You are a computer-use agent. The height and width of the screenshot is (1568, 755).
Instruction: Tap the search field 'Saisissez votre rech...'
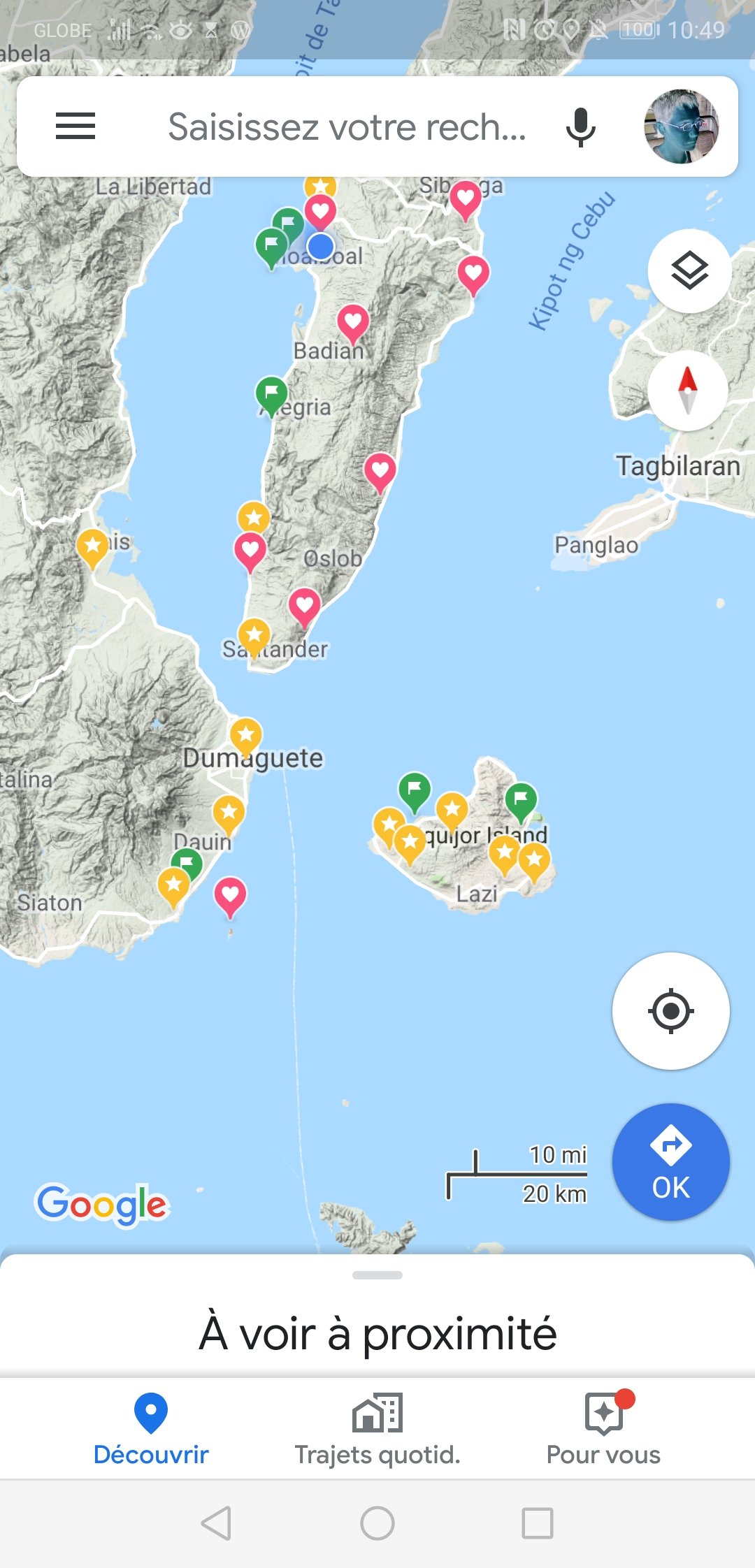click(346, 126)
